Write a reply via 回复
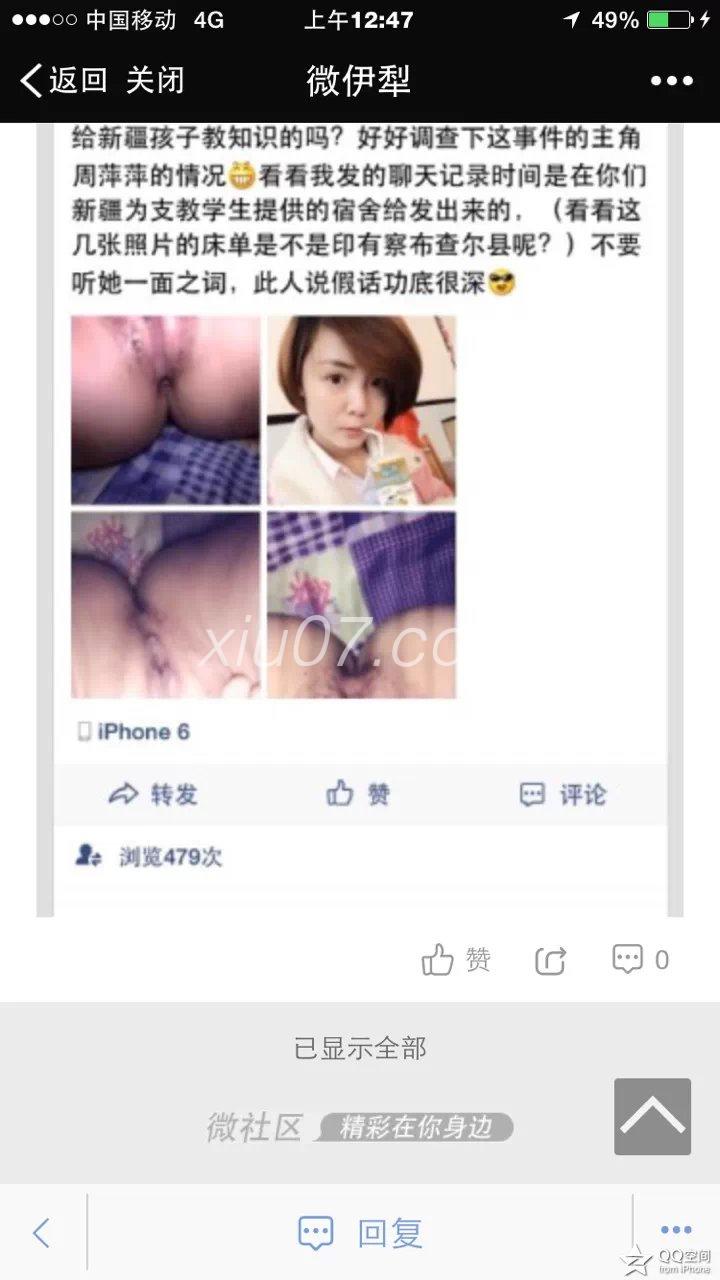 tap(360, 1232)
